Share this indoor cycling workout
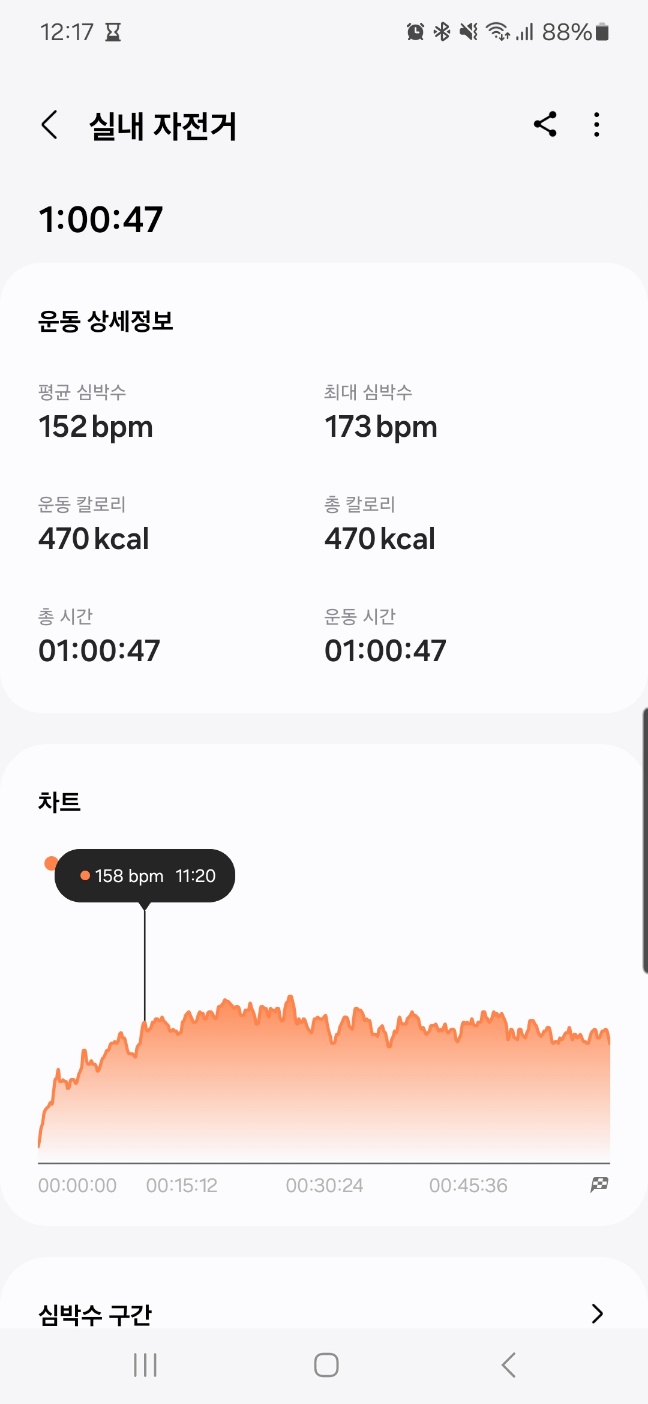This screenshot has width=648, height=1404. [x=545, y=125]
